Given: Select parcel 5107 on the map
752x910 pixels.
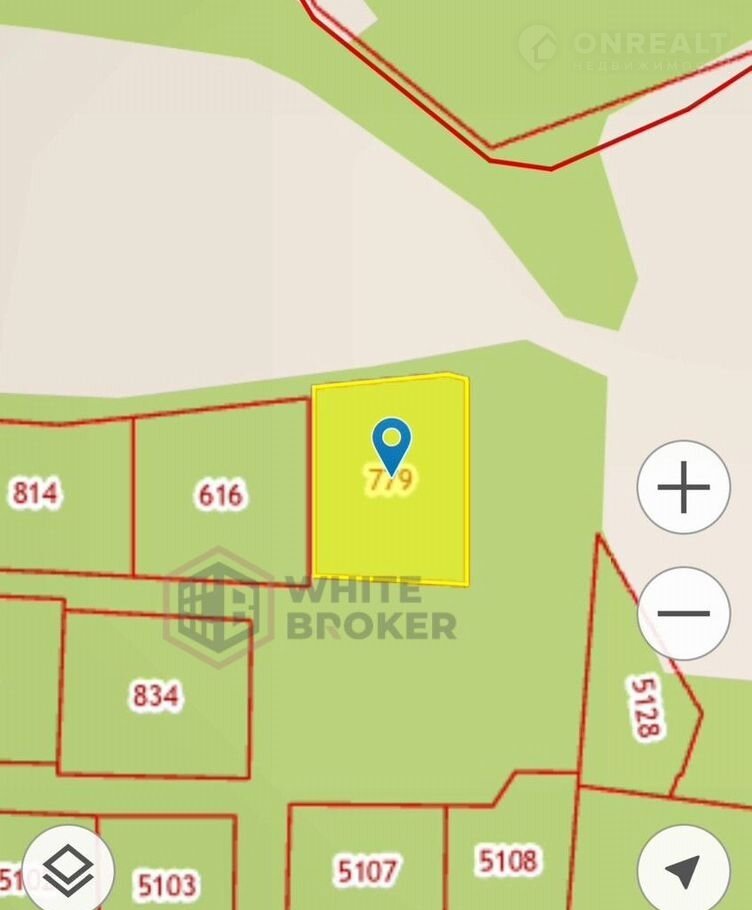Looking at the screenshot, I should coord(367,870).
